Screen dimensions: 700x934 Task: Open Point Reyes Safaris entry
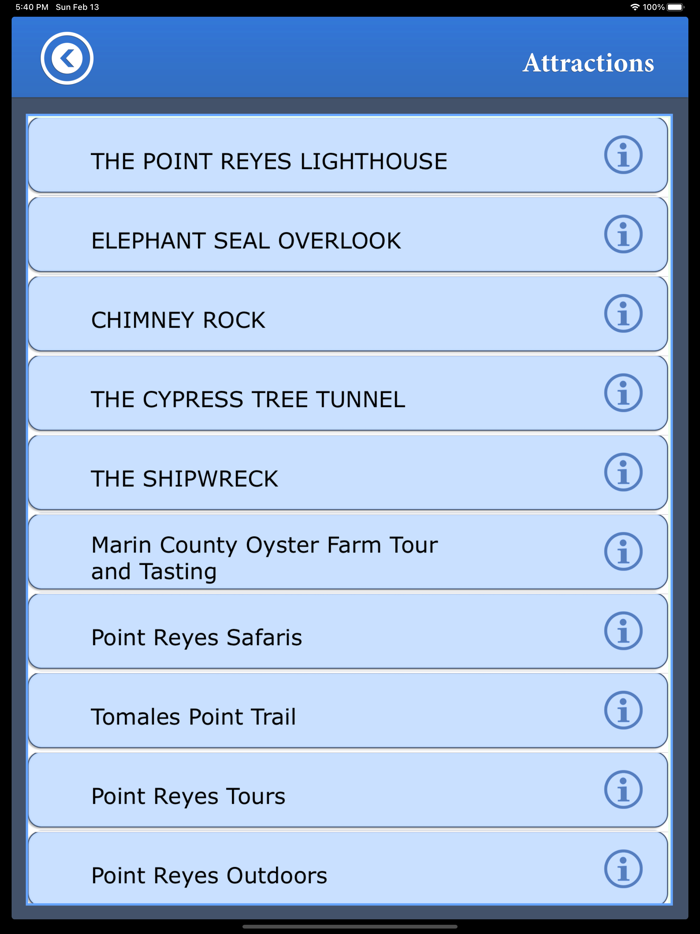[x=196, y=638]
